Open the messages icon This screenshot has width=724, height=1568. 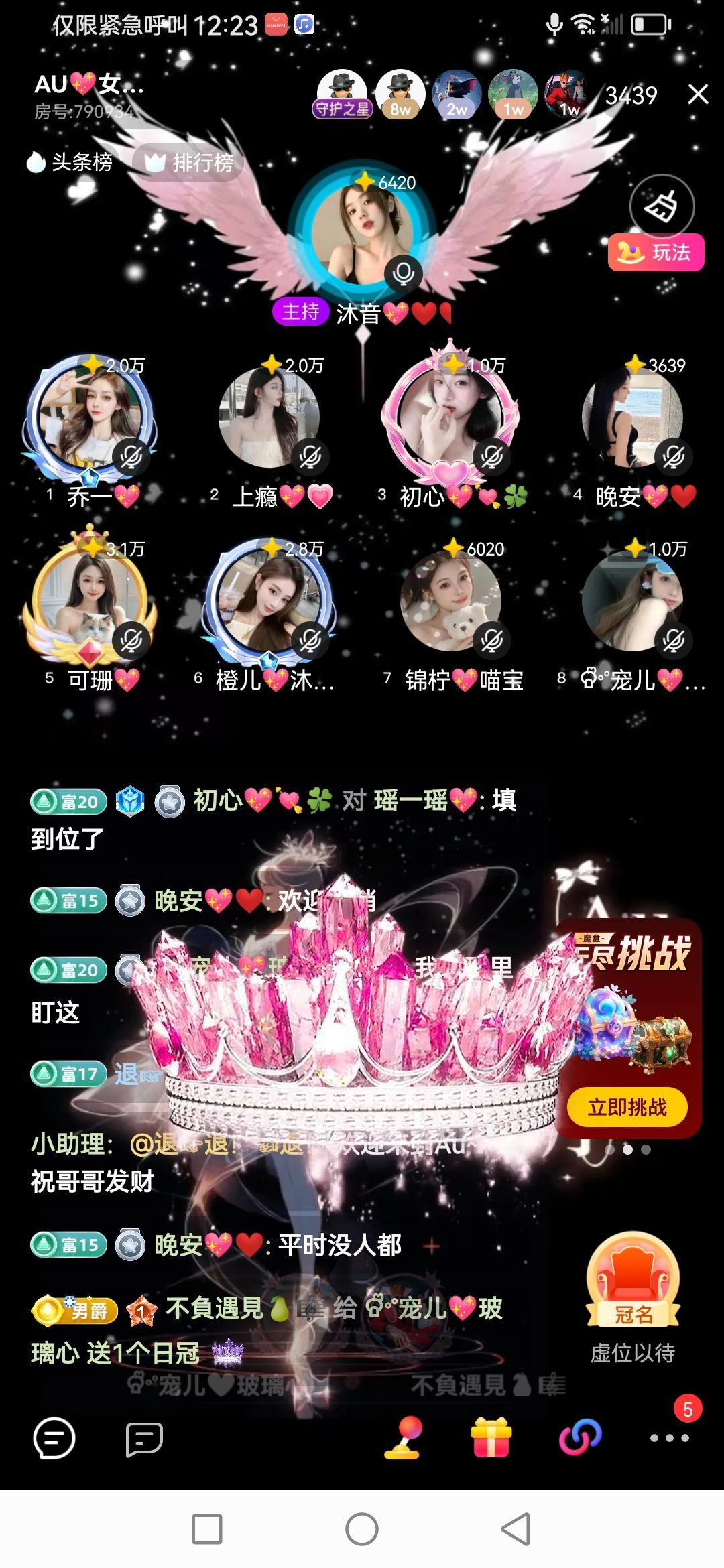point(144,1438)
